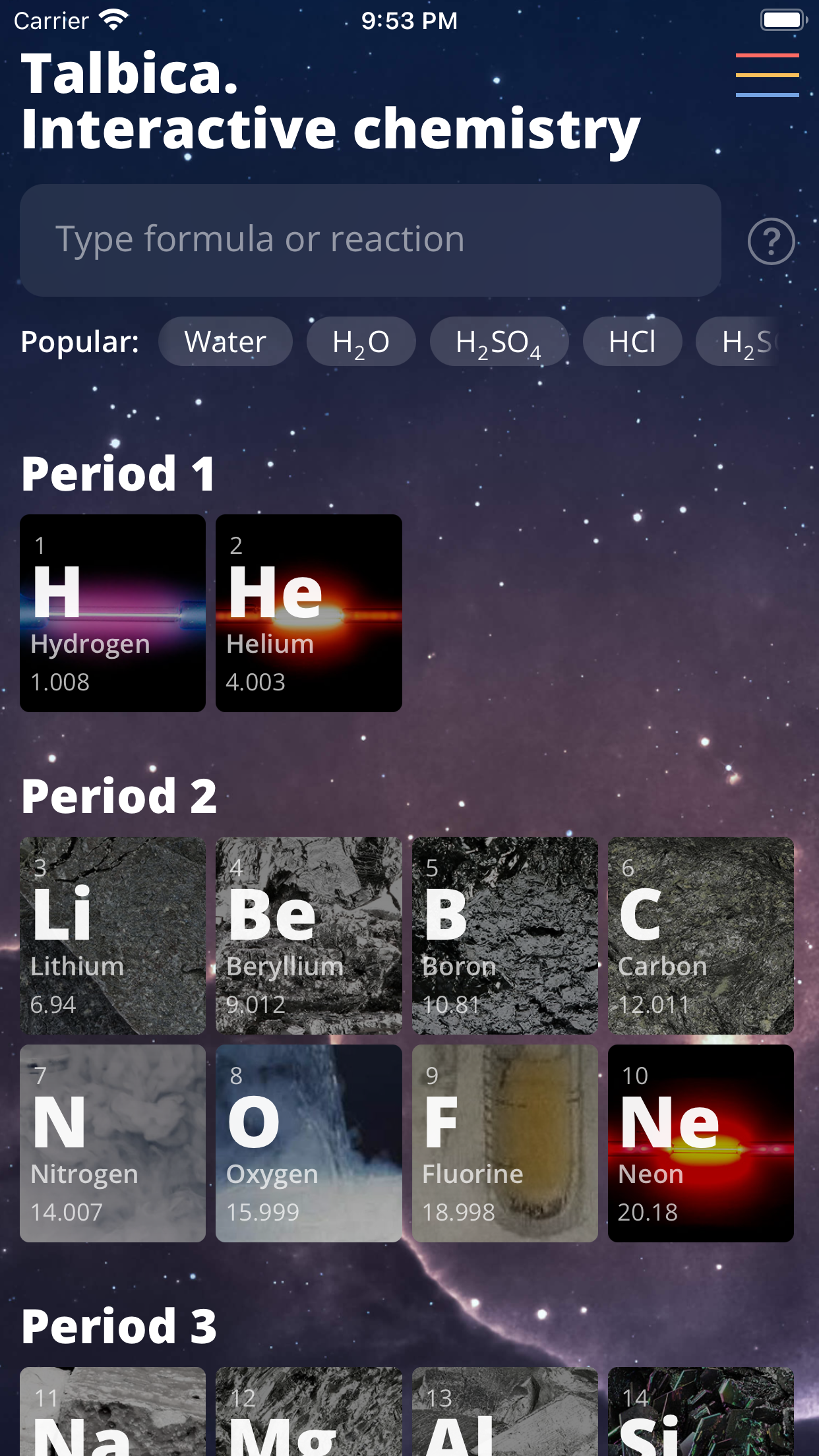The height and width of the screenshot is (1456, 819).
Task: Open the Beryllium element card
Action: tap(309, 935)
